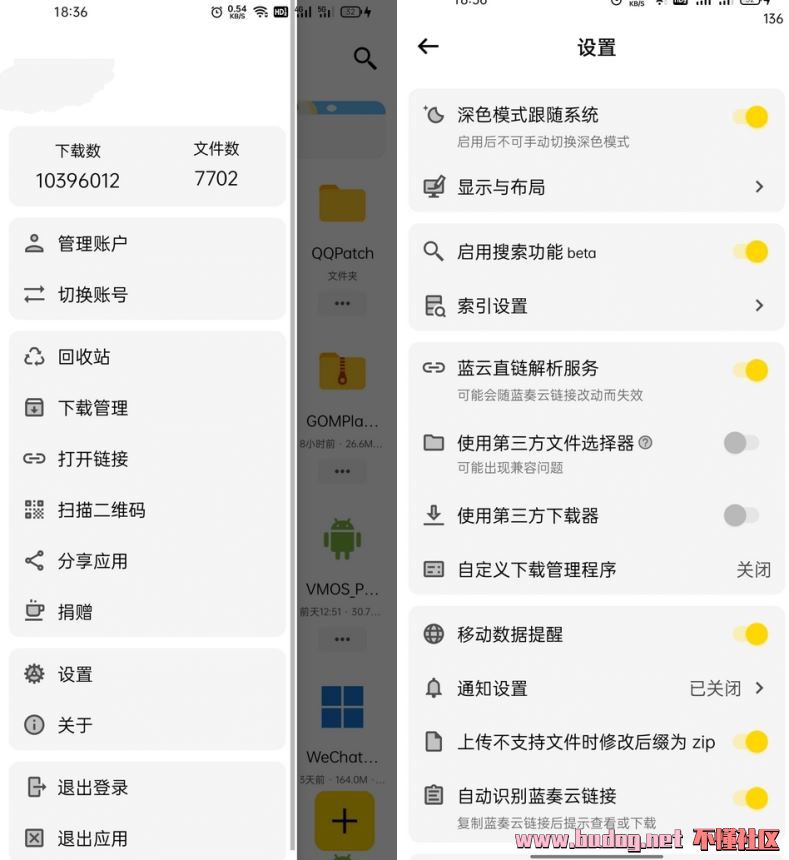Open the search magnifier icon
Image resolution: width=789 pixels, height=860 pixels.
(365, 58)
